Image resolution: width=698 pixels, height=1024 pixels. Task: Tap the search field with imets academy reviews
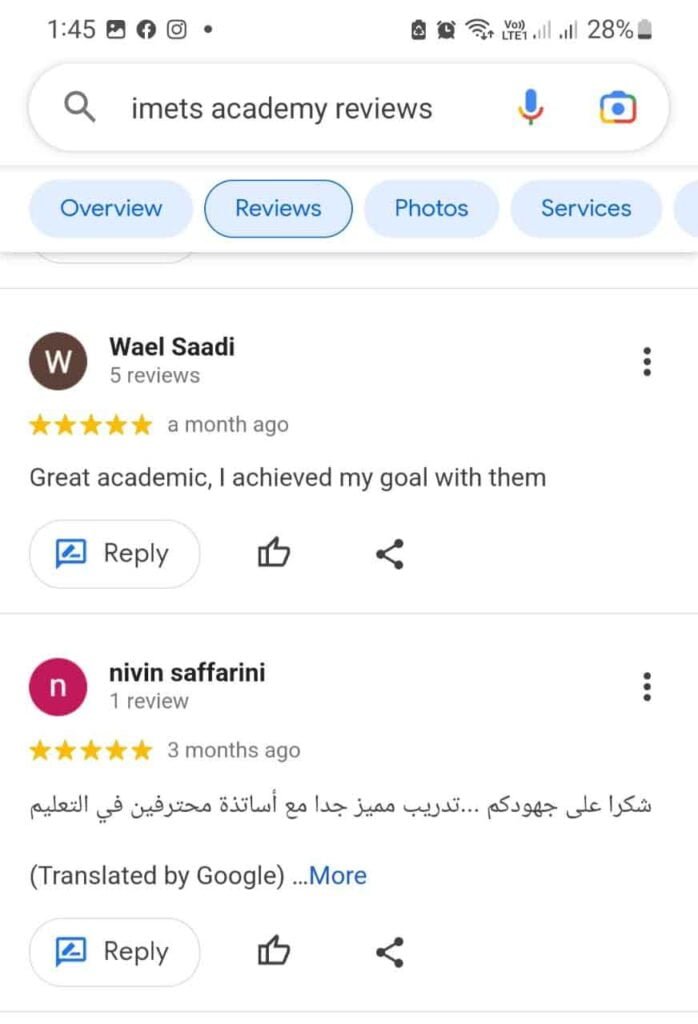click(x=280, y=108)
